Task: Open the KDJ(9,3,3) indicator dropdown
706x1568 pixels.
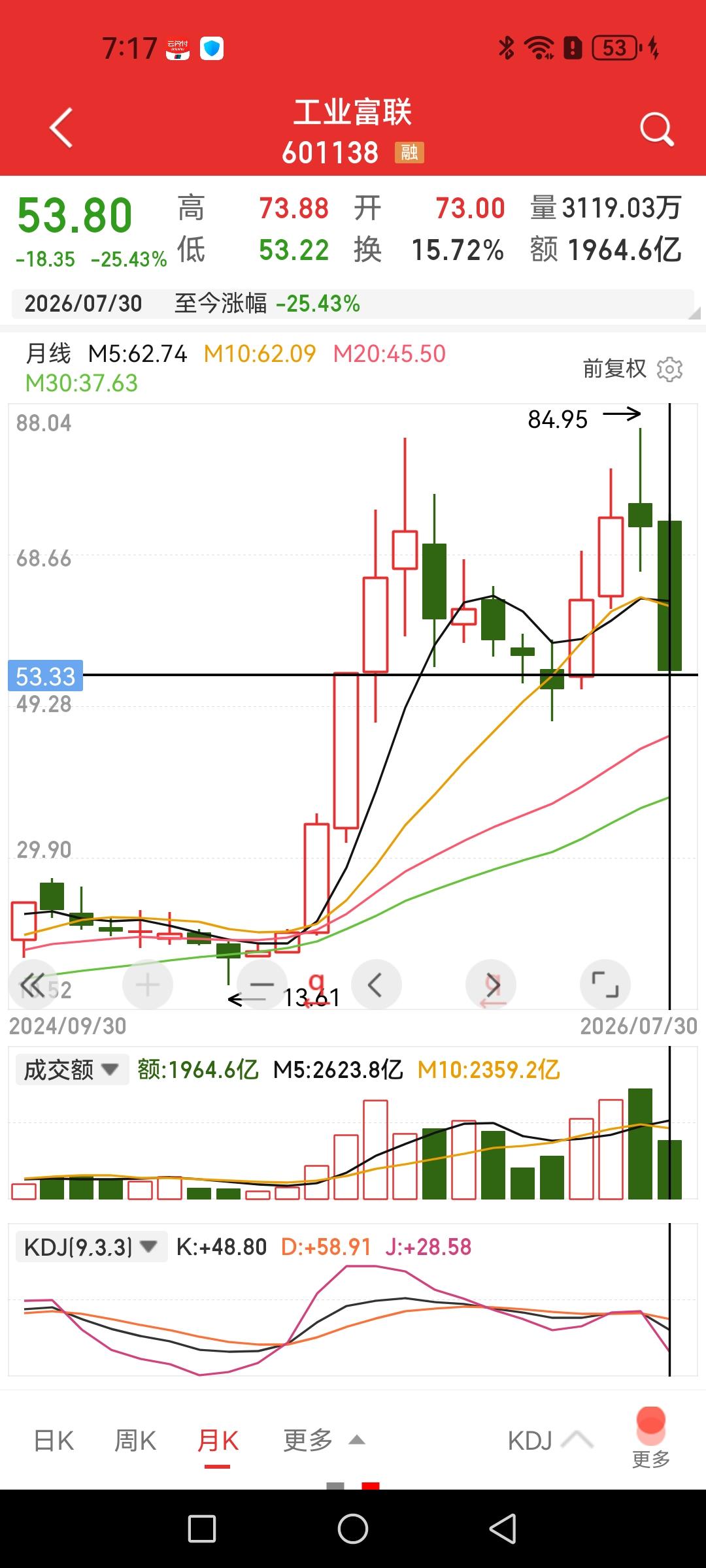Action: point(91,1247)
